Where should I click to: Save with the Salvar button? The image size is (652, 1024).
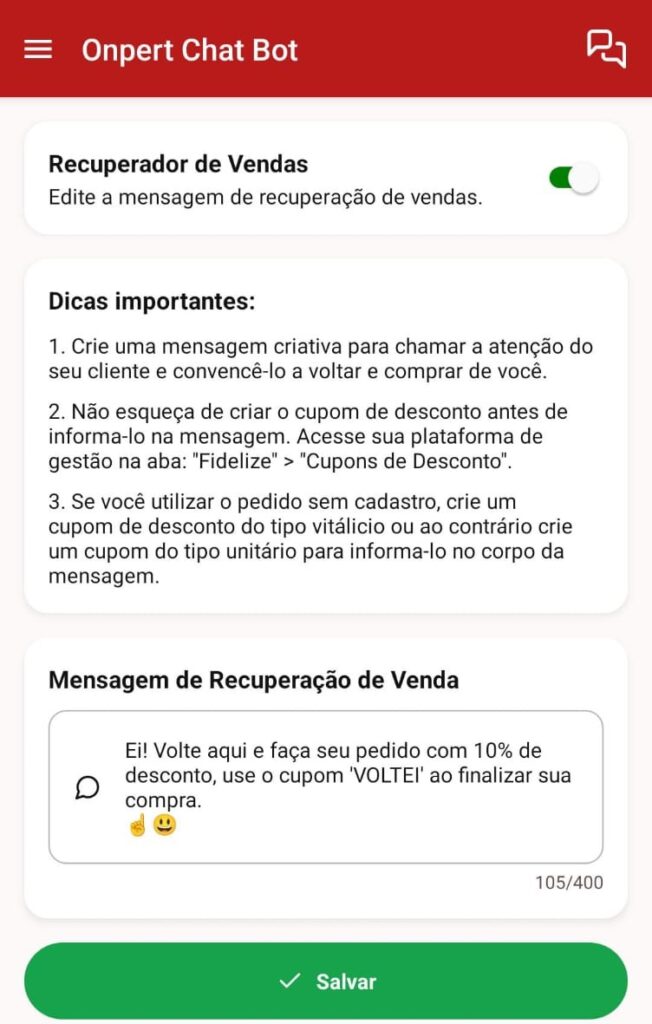326,981
